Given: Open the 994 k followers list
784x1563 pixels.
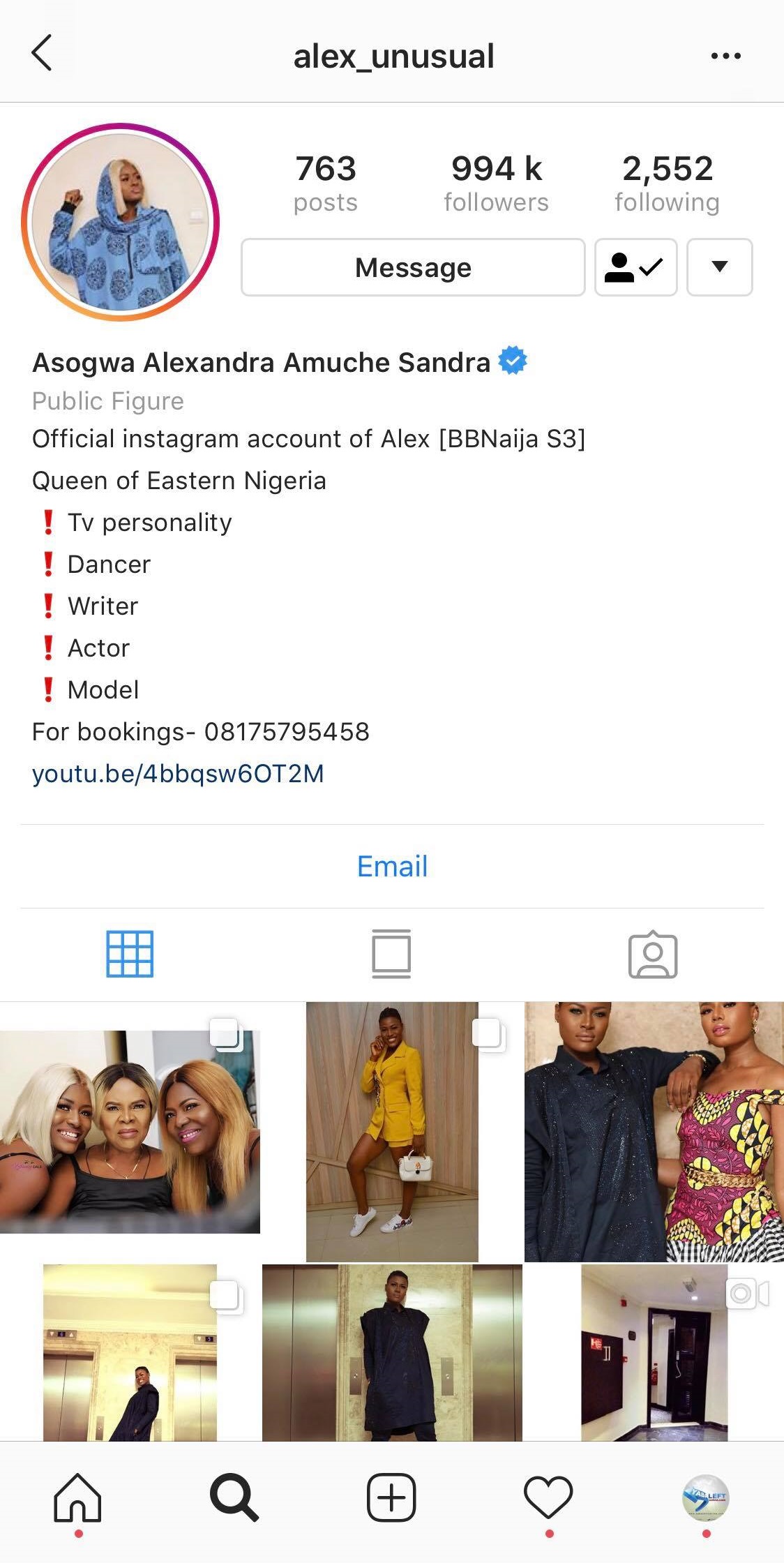Looking at the screenshot, I should (x=496, y=183).
